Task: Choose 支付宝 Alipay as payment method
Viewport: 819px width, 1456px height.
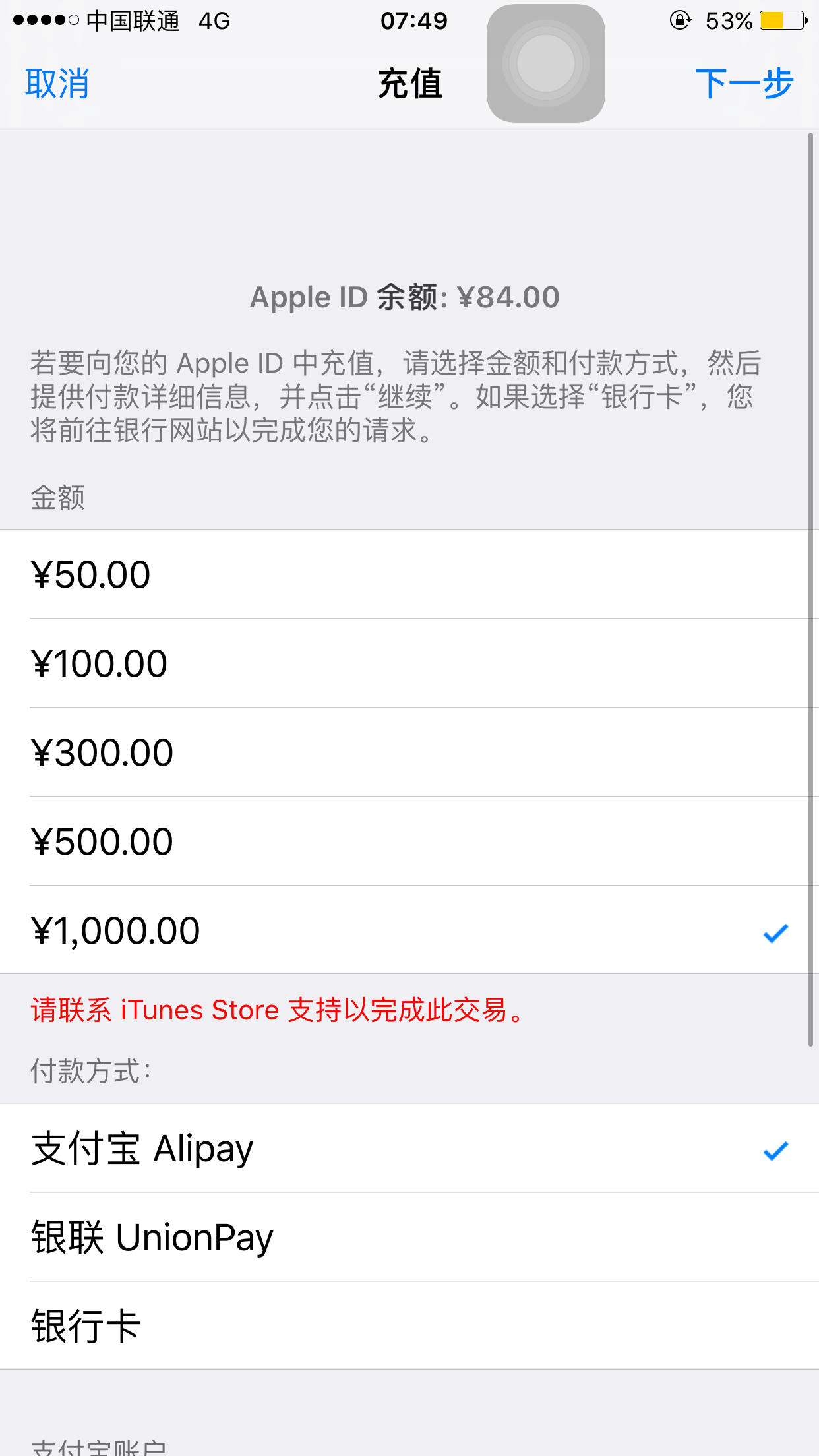Action: (x=409, y=1148)
